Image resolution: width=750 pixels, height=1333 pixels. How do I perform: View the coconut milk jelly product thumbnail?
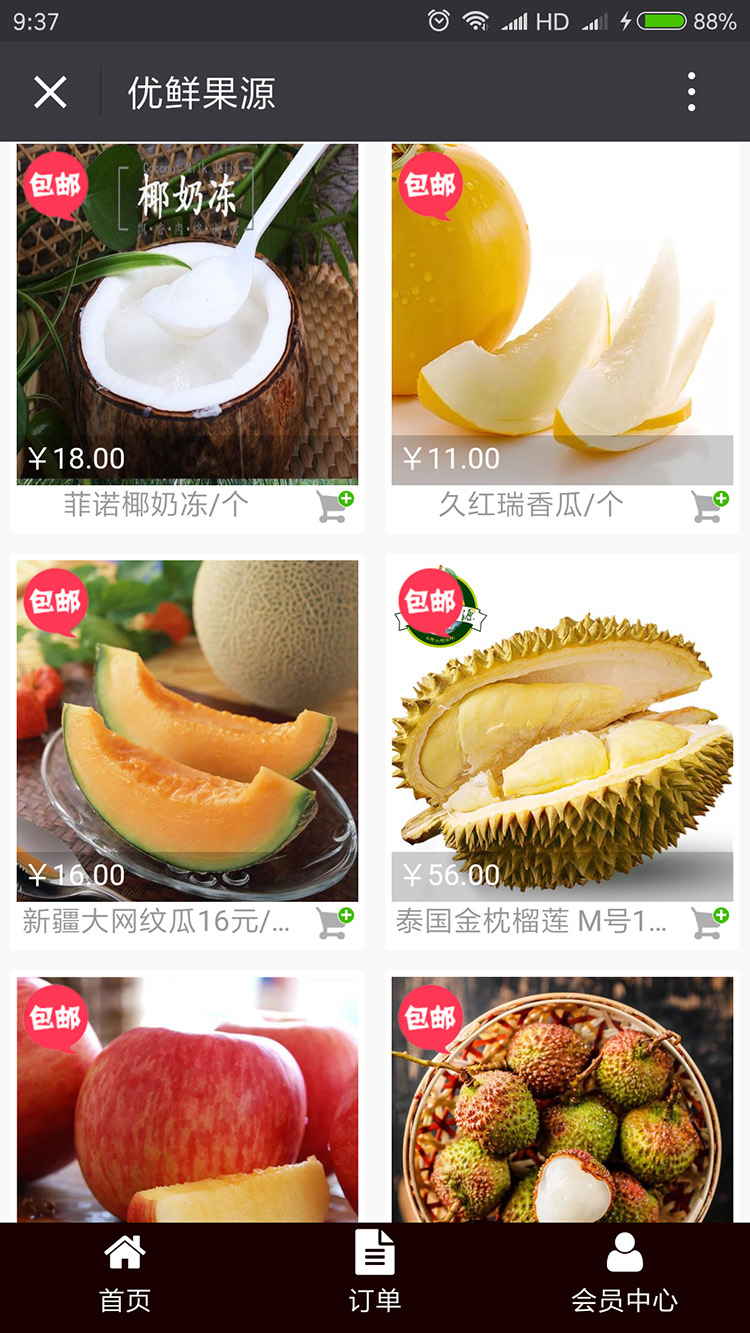pos(187,310)
